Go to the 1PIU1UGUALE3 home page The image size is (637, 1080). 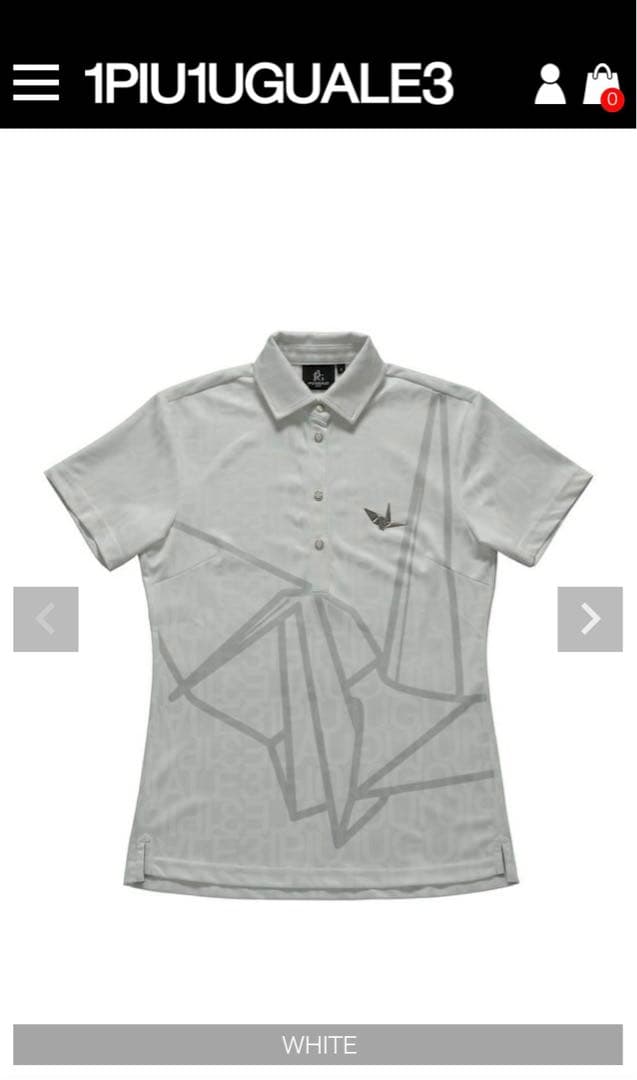(270, 83)
